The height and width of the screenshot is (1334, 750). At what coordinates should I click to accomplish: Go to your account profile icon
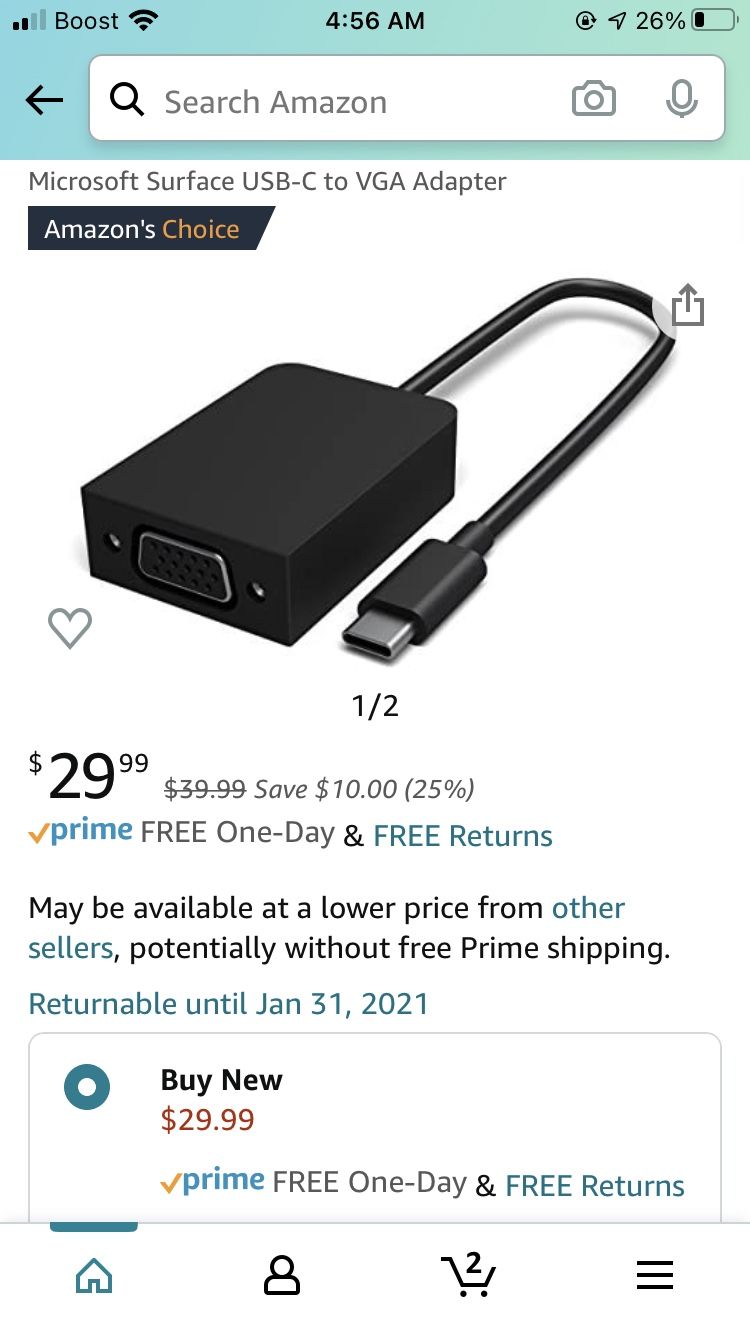click(x=281, y=1275)
